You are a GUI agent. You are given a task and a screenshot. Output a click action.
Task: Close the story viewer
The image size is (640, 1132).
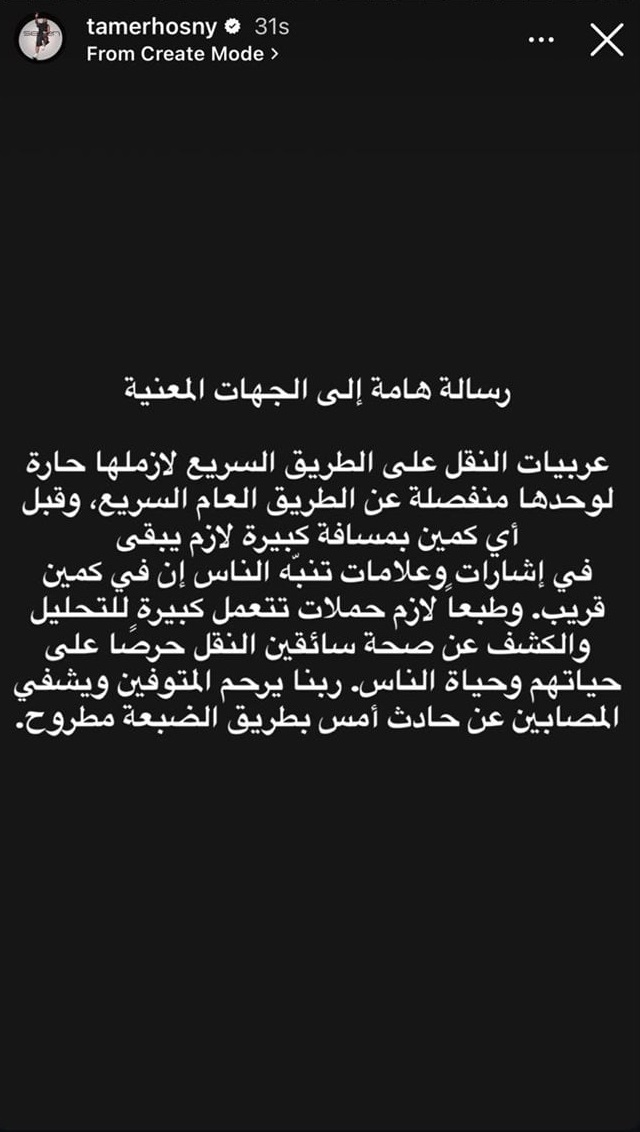[606, 41]
